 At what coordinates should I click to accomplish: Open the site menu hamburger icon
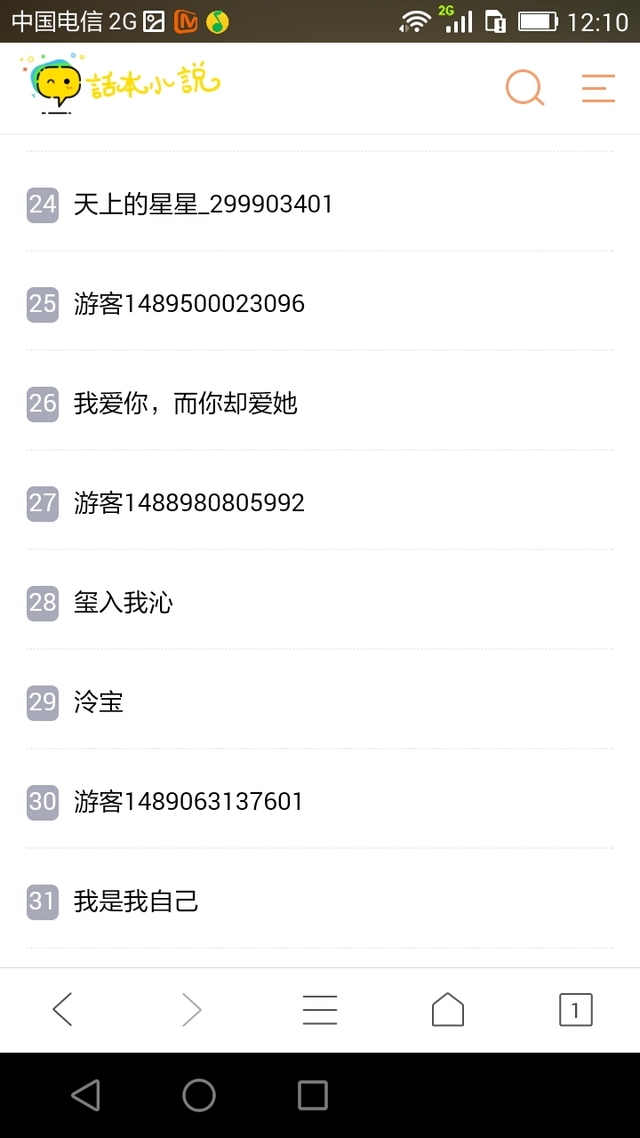point(599,89)
